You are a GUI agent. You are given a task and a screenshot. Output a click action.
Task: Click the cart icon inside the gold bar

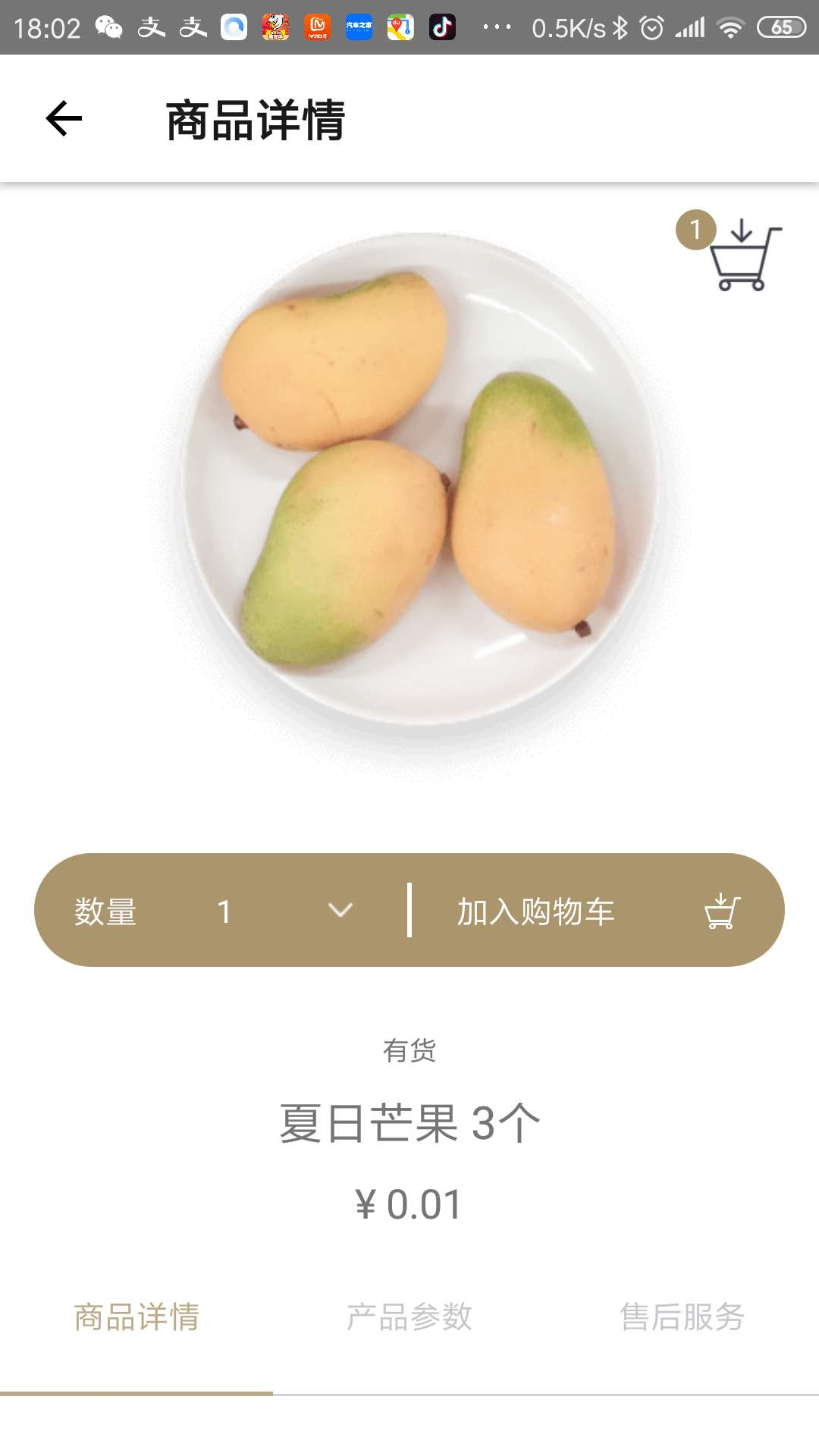click(721, 912)
